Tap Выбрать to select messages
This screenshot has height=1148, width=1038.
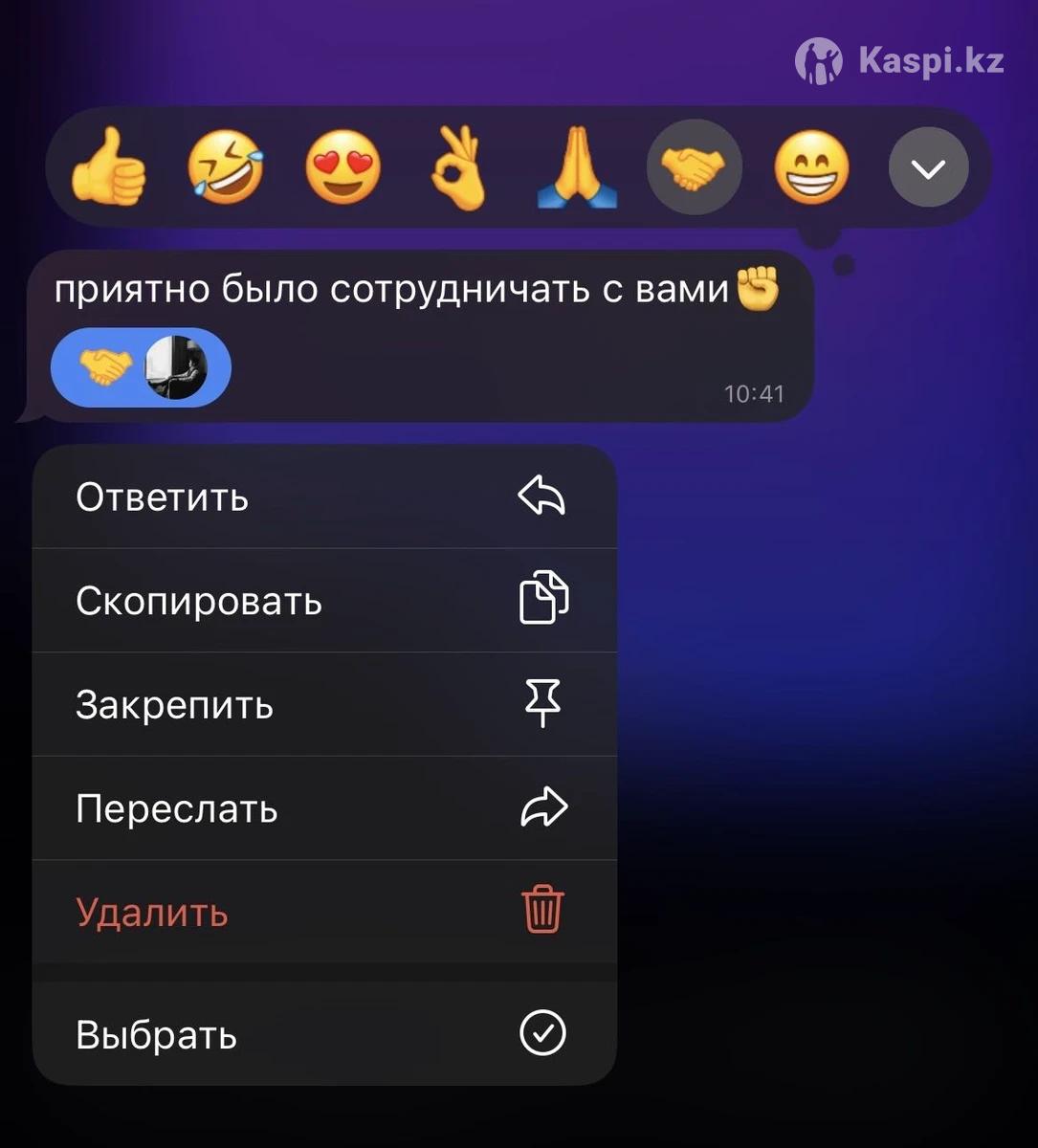point(323,1034)
